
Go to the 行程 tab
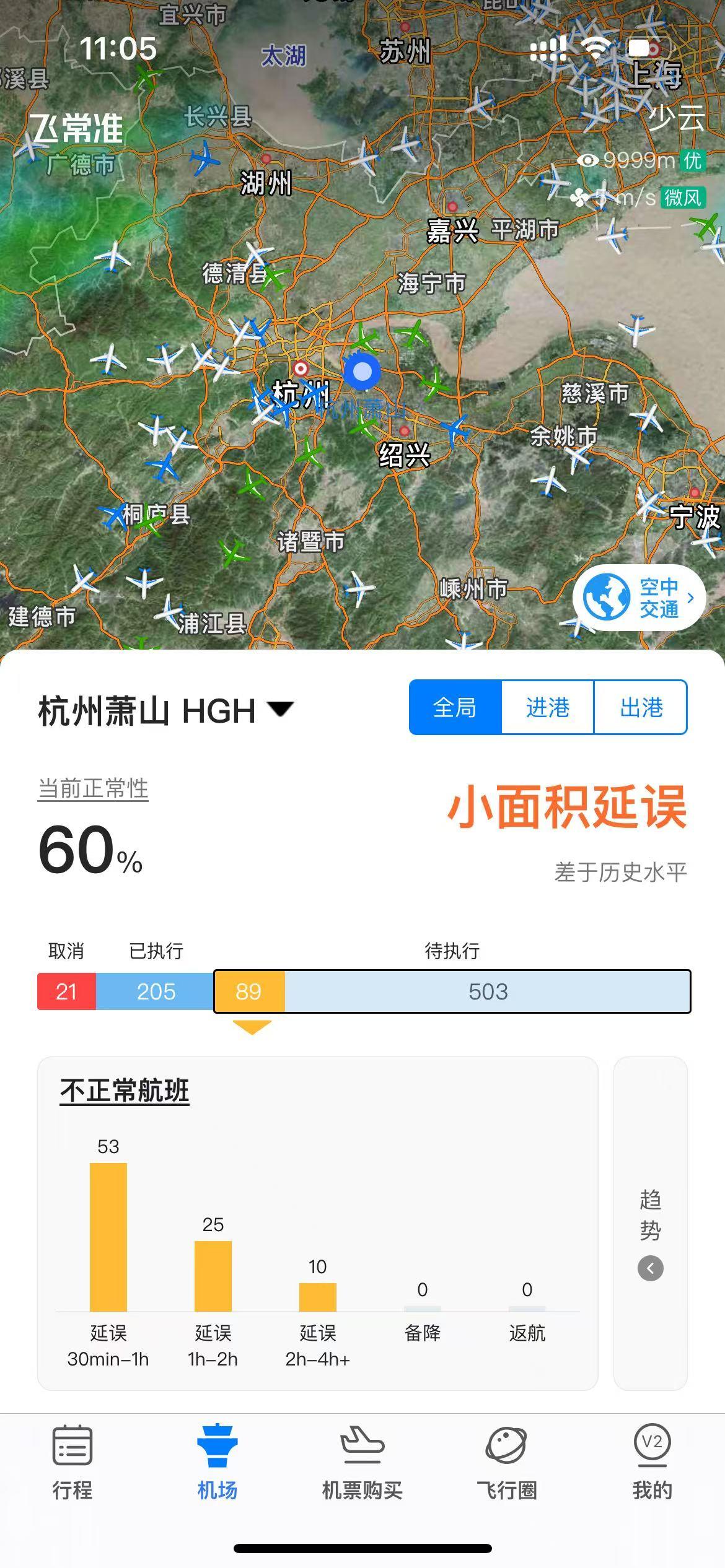click(72, 1464)
